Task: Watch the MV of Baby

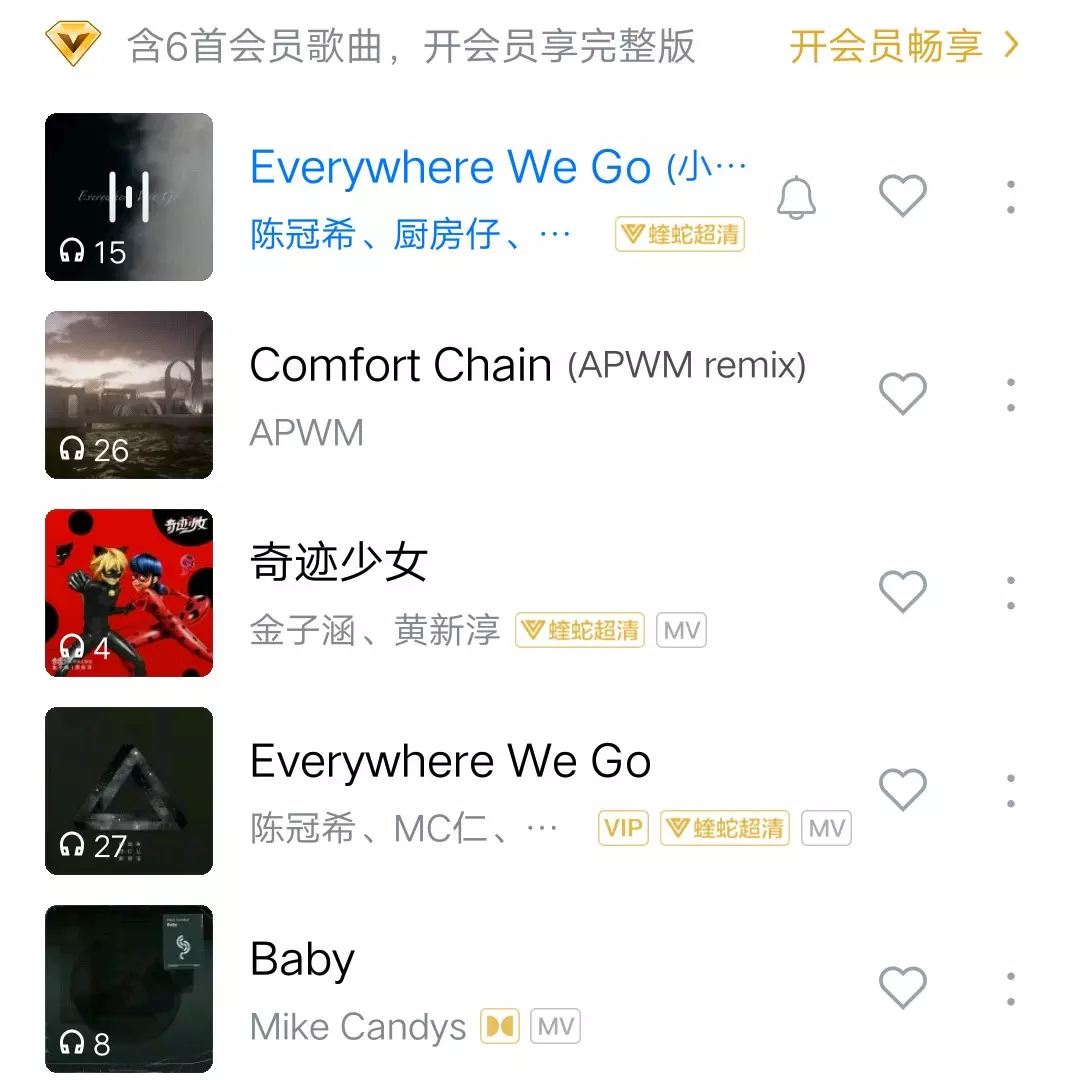Action: click(555, 1026)
